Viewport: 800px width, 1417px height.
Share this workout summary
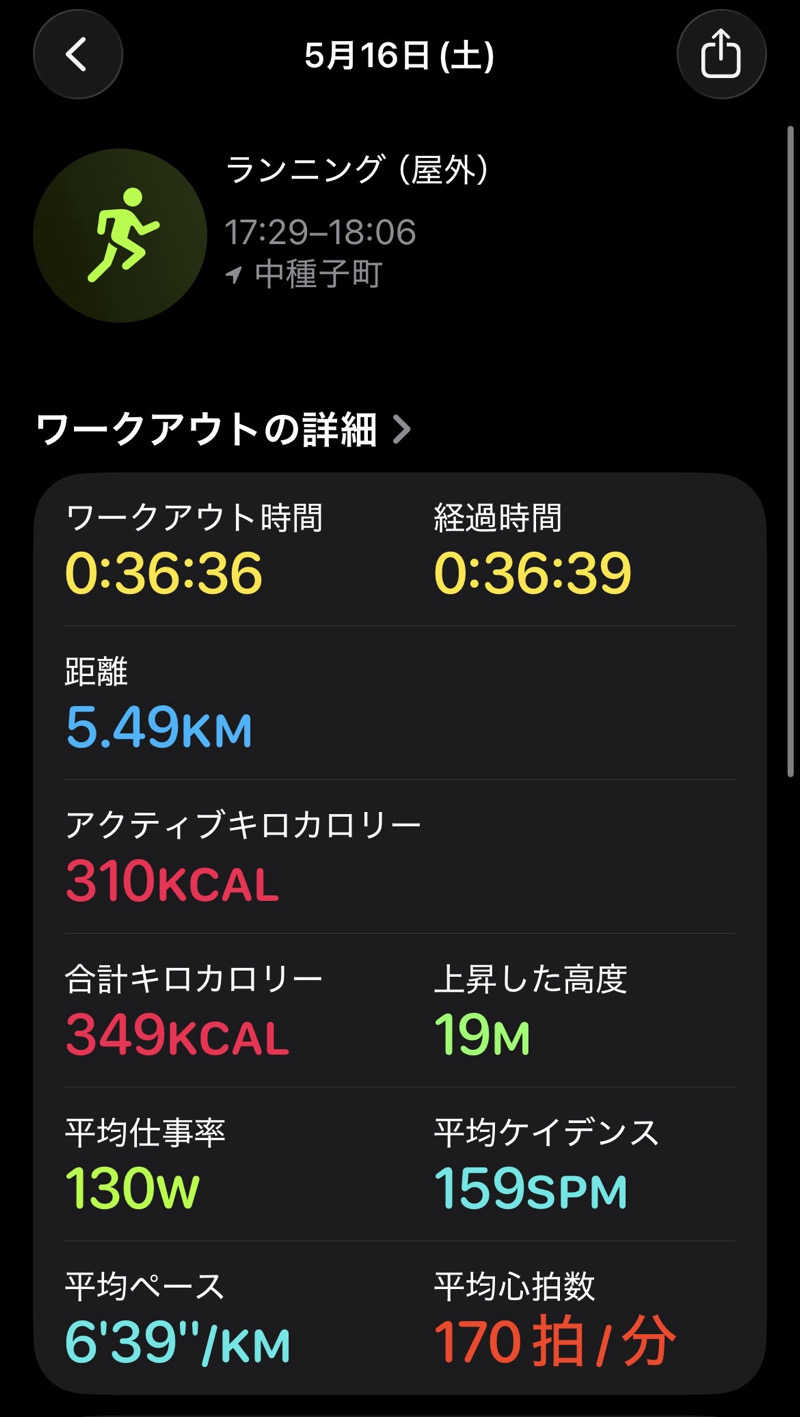point(721,54)
